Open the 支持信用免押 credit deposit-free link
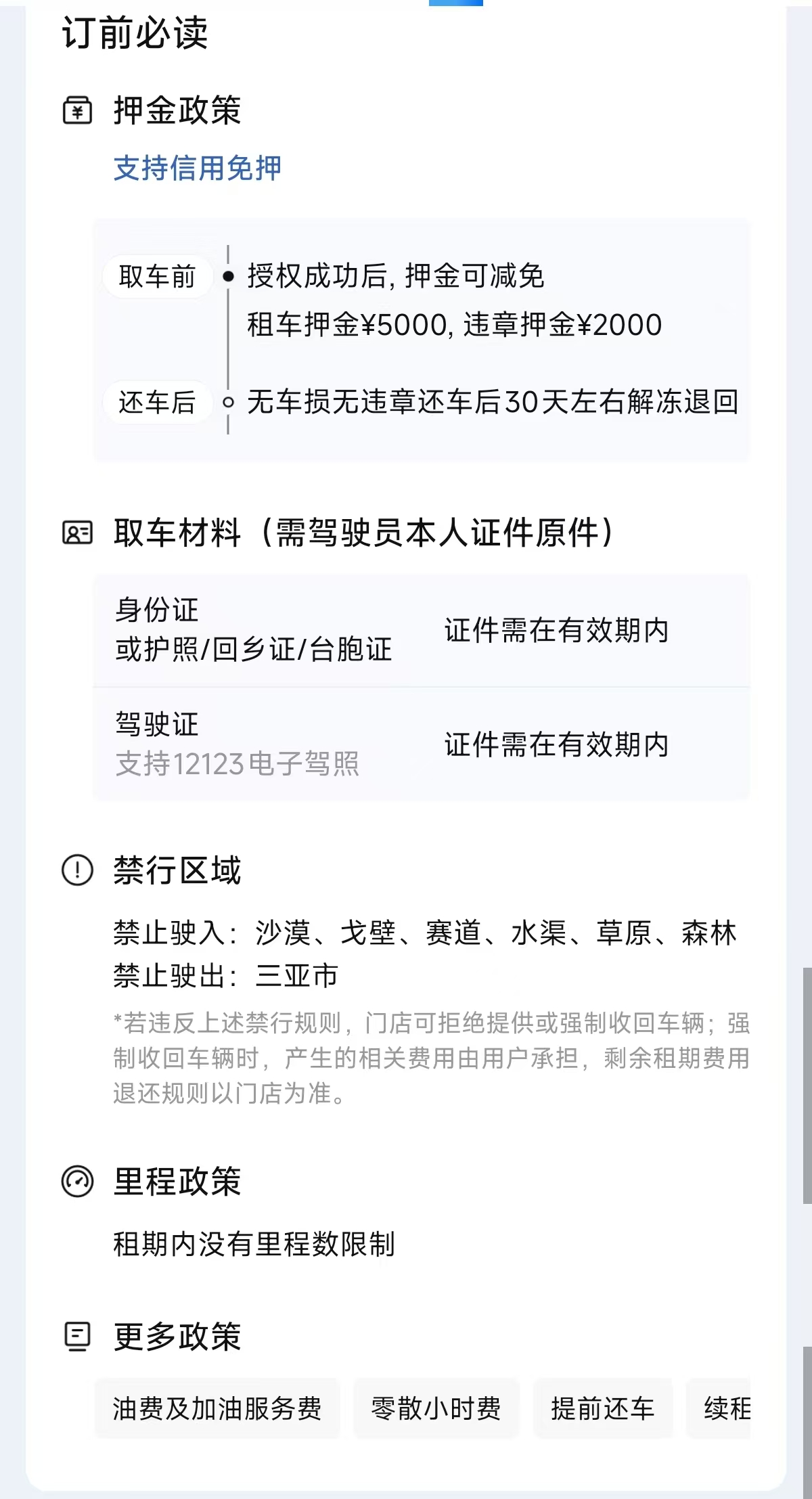The width and height of the screenshot is (812, 1499). [197, 168]
